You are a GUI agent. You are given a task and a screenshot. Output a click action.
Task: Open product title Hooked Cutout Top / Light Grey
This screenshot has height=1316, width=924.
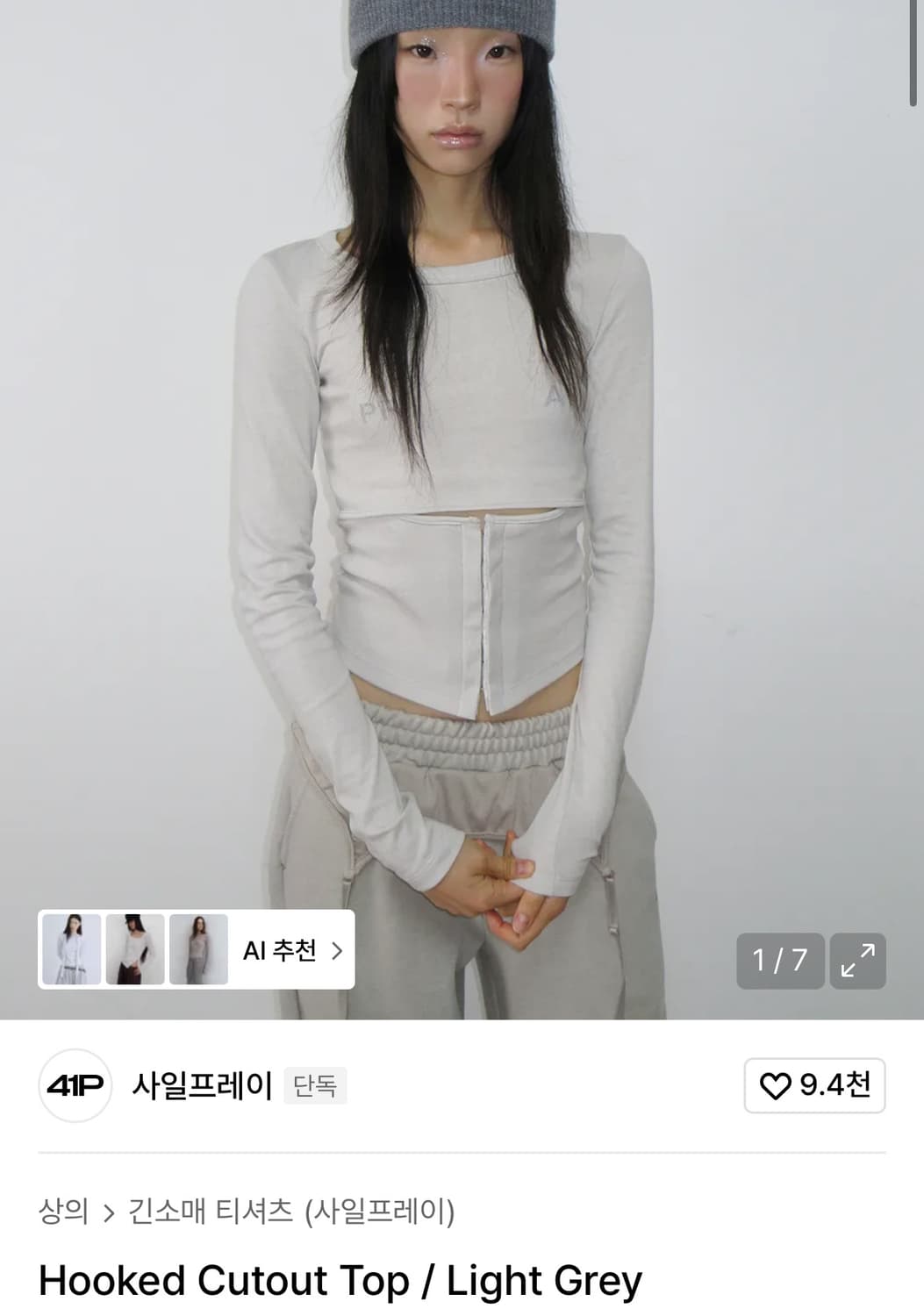click(x=342, y=1281)
